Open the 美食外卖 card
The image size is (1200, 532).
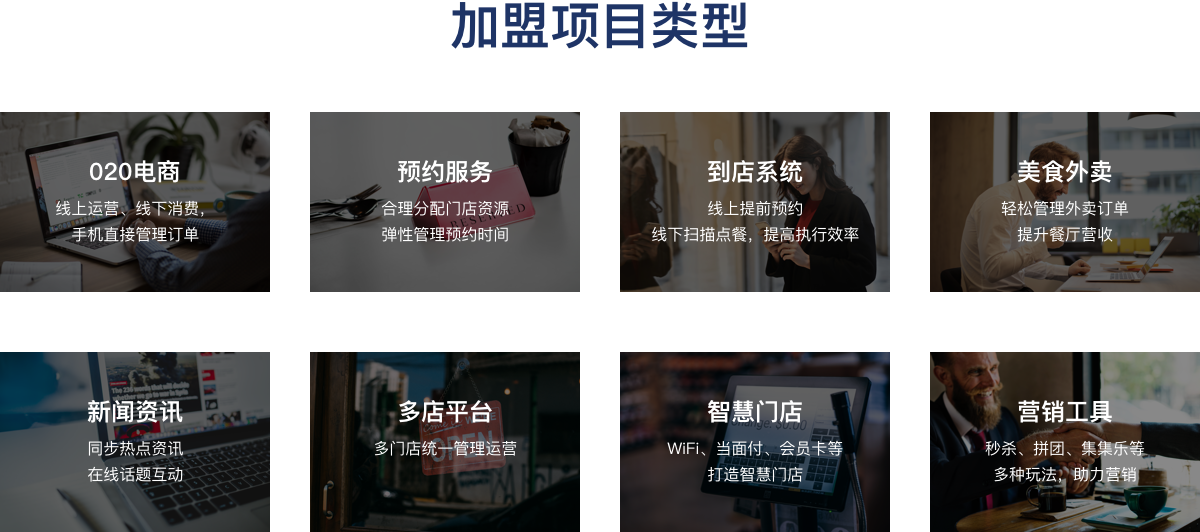pyautogui.click(x=1065, y=202)
